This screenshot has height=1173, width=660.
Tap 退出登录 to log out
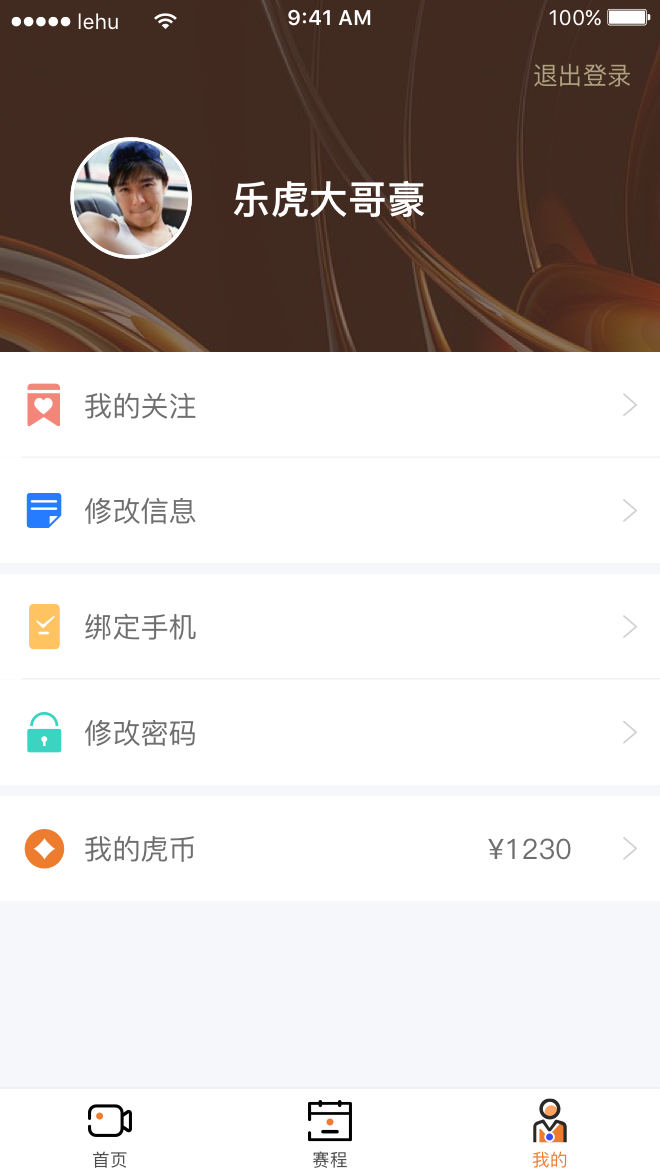pyautogui.click(x=581, y=76)
